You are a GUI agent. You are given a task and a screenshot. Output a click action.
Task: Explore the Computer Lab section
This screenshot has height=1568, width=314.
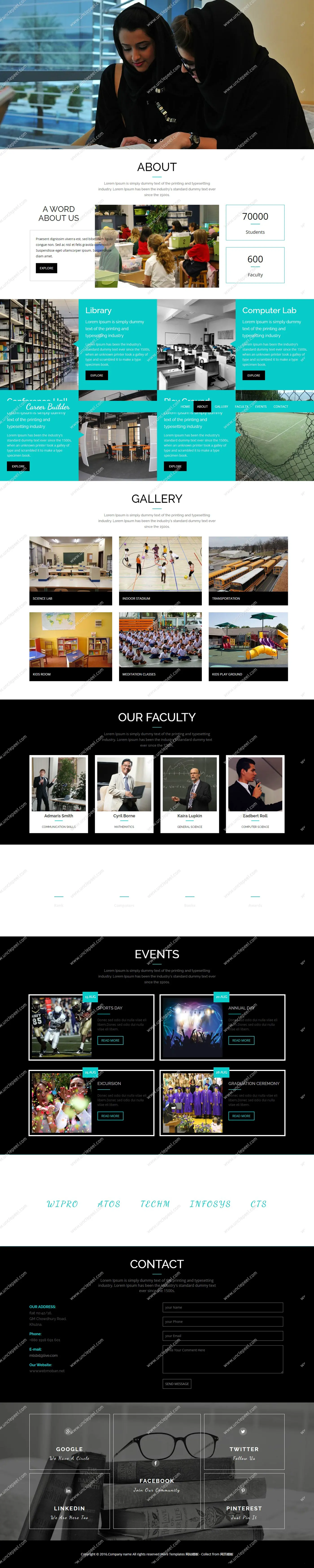254,375
